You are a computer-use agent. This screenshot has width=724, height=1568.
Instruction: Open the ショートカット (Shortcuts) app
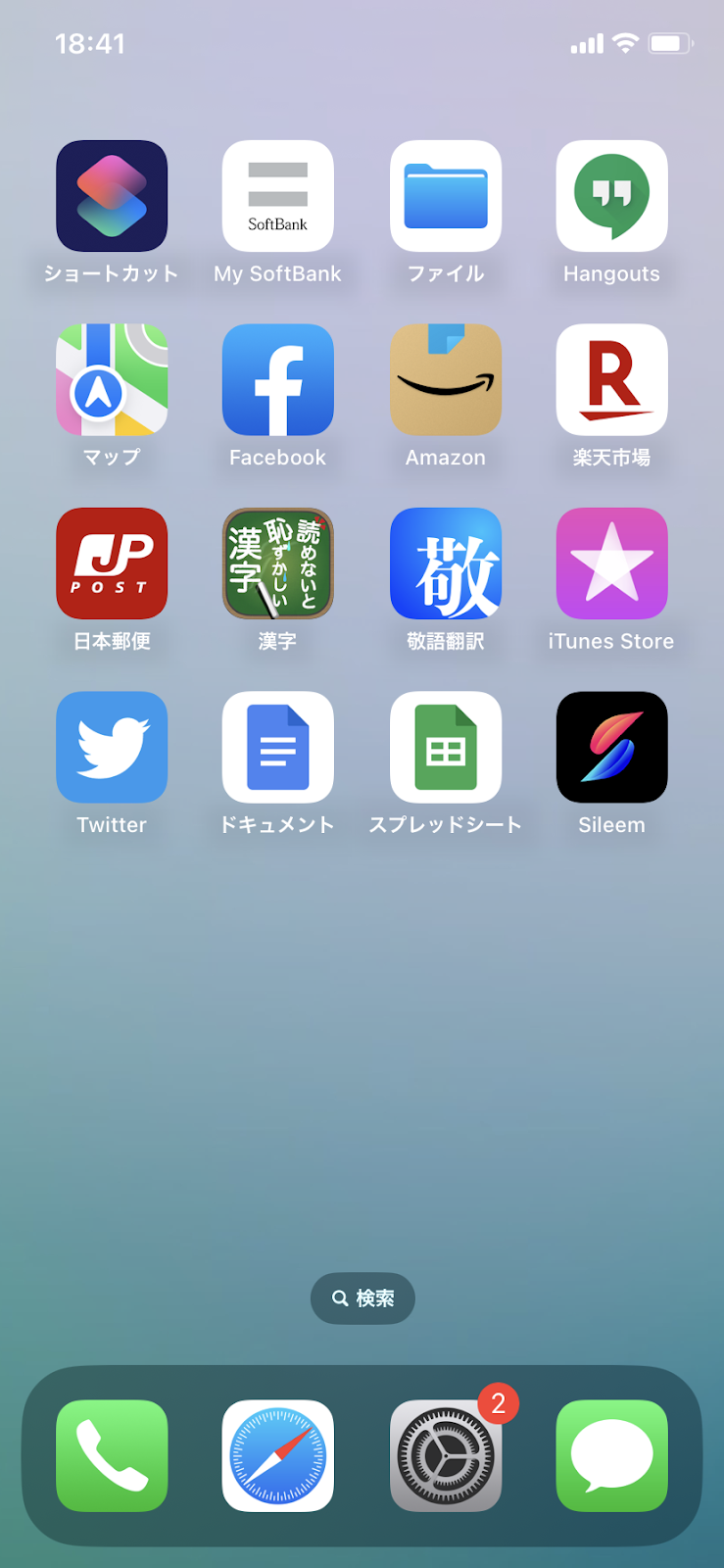coord(112,196)
